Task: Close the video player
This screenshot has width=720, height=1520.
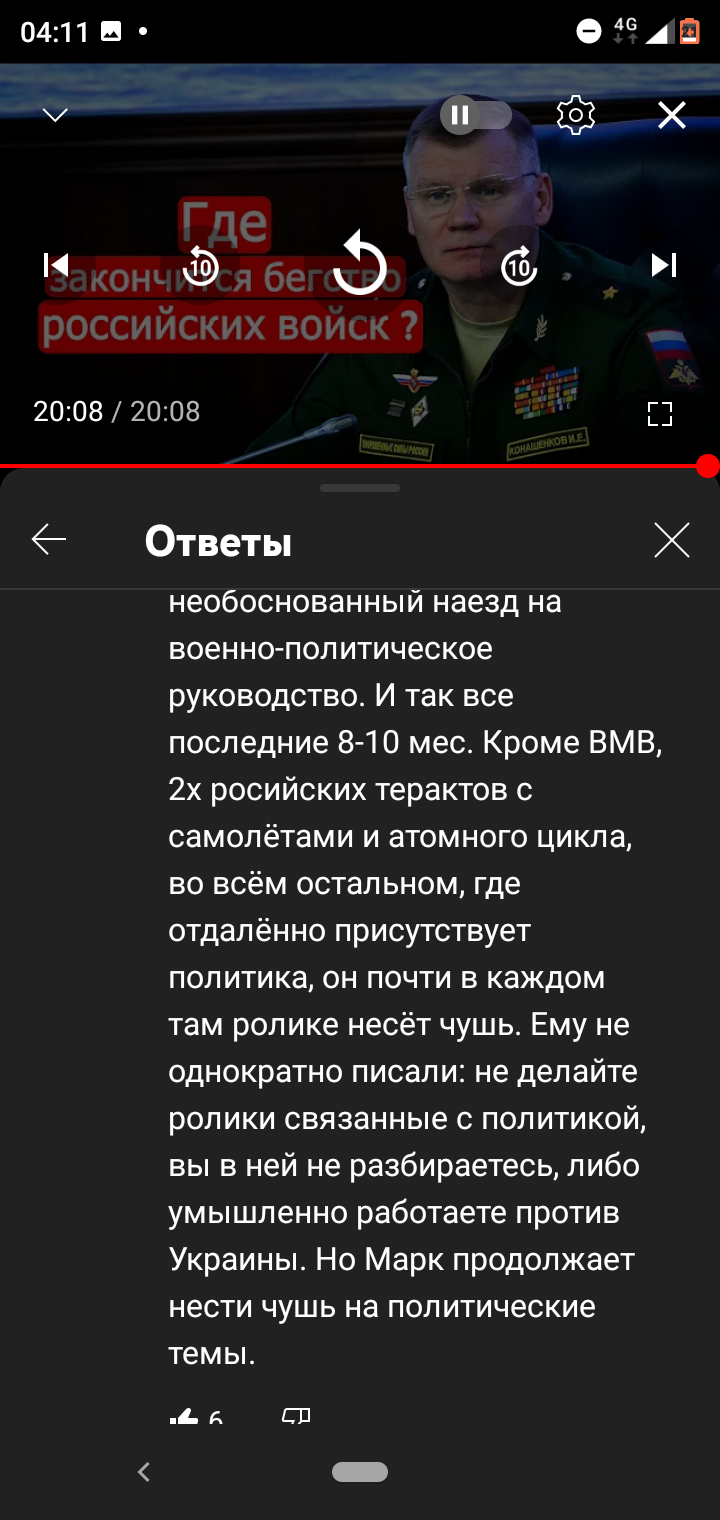Action: click(x=672, y=115)
